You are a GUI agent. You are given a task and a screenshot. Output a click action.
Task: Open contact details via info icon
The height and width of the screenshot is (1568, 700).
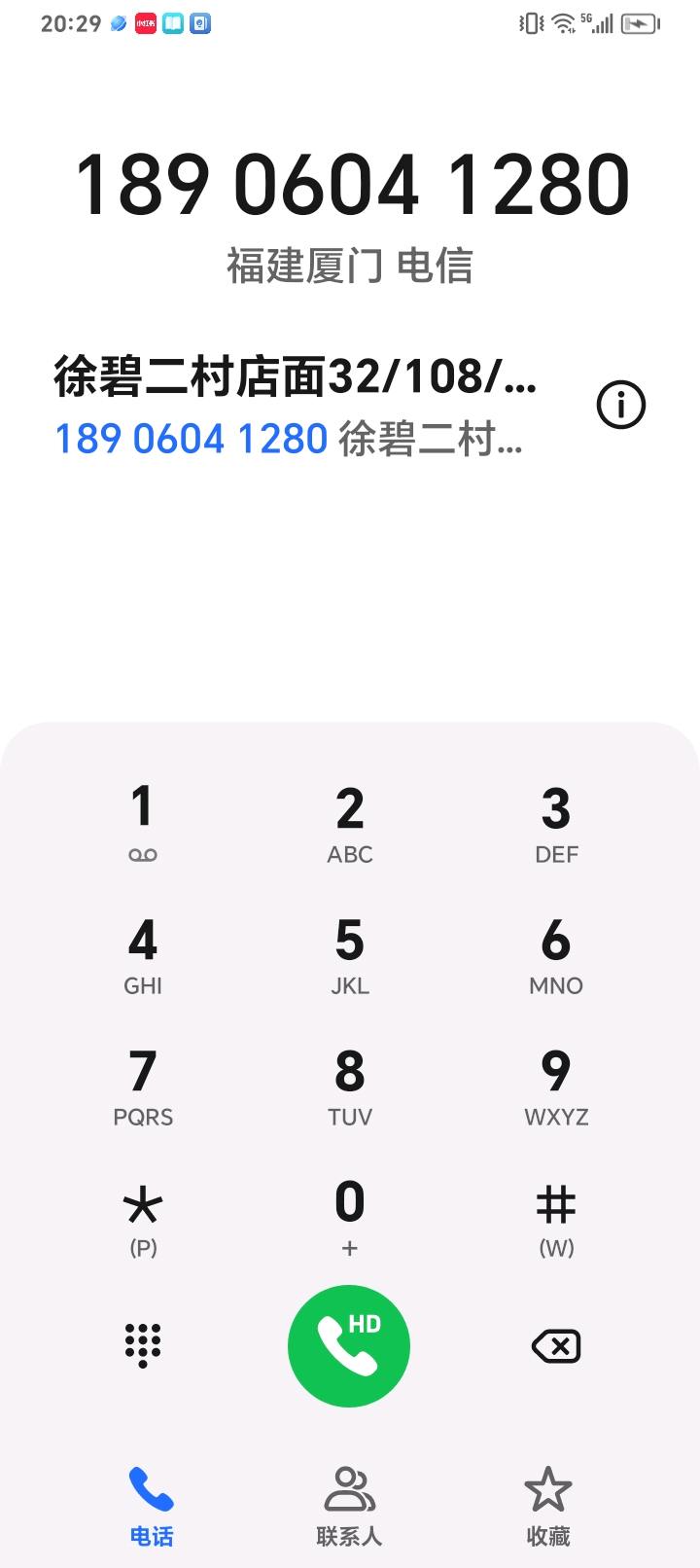(620, 405)
